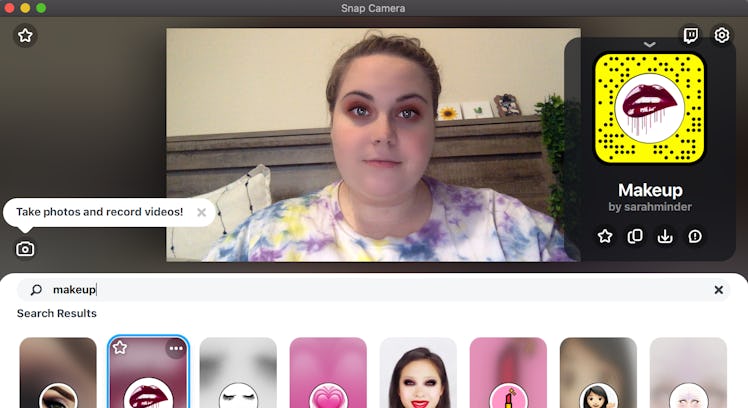
Task: Report the Makeup lens via info icon
Action: 695,236
